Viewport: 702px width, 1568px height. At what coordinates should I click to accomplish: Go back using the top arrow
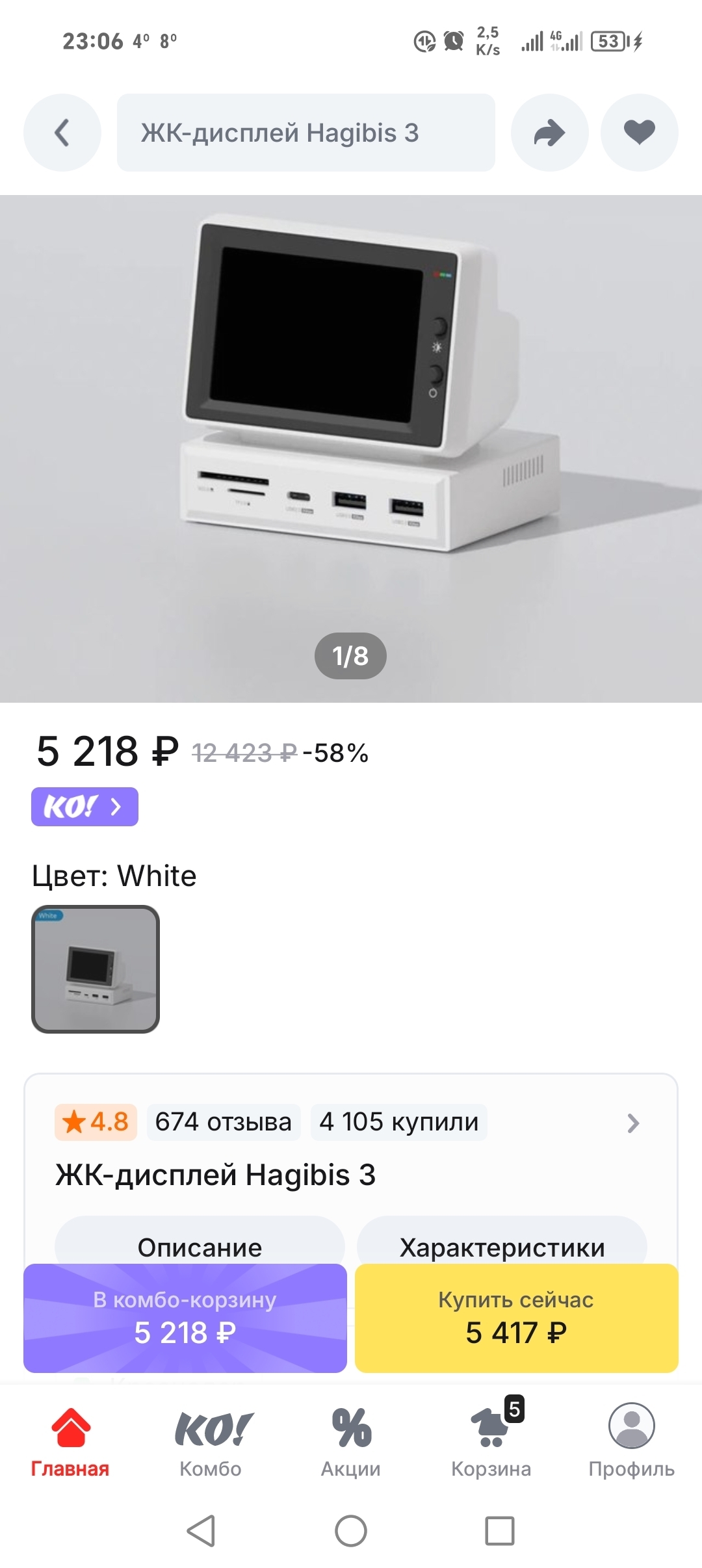point(62,133)
